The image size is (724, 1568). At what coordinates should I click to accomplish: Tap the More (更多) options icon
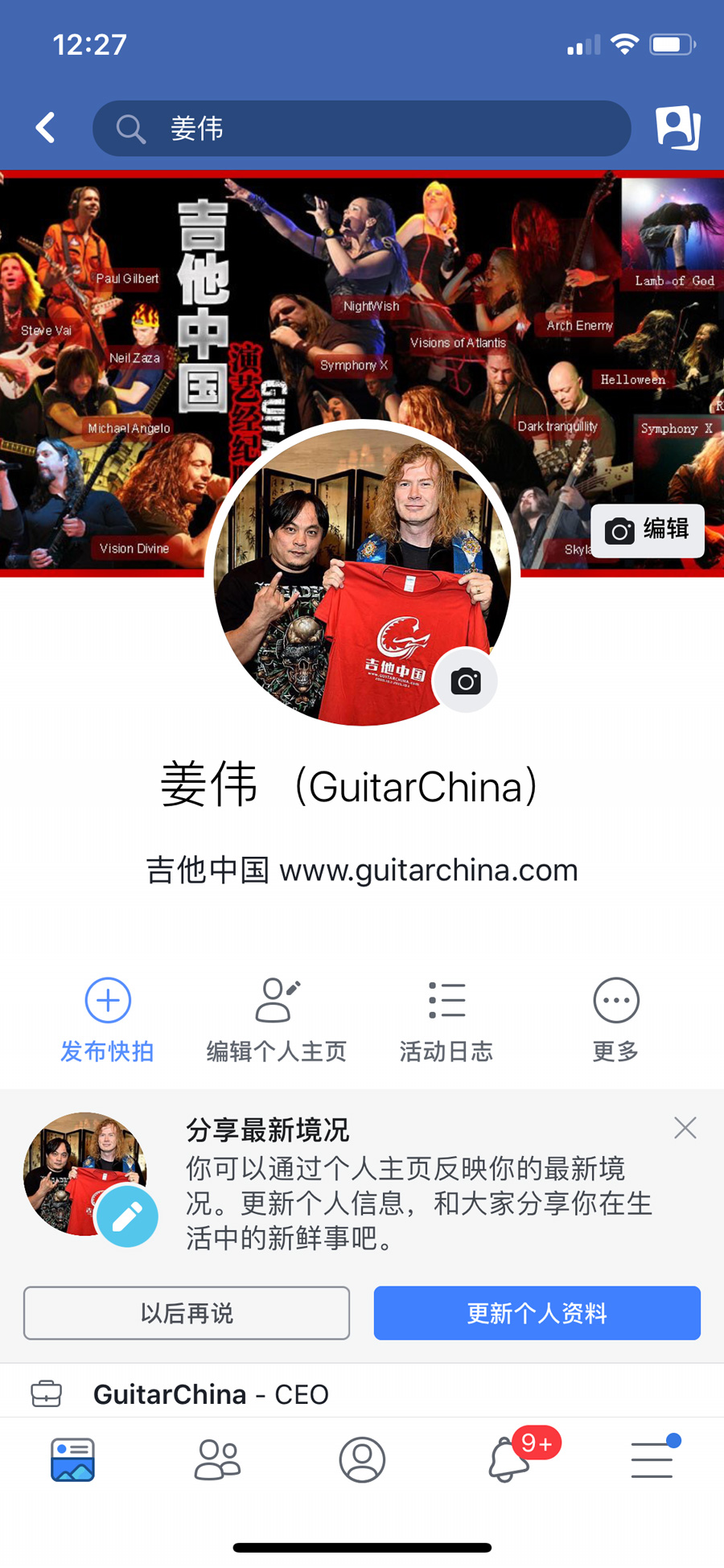pos(615,1000)
